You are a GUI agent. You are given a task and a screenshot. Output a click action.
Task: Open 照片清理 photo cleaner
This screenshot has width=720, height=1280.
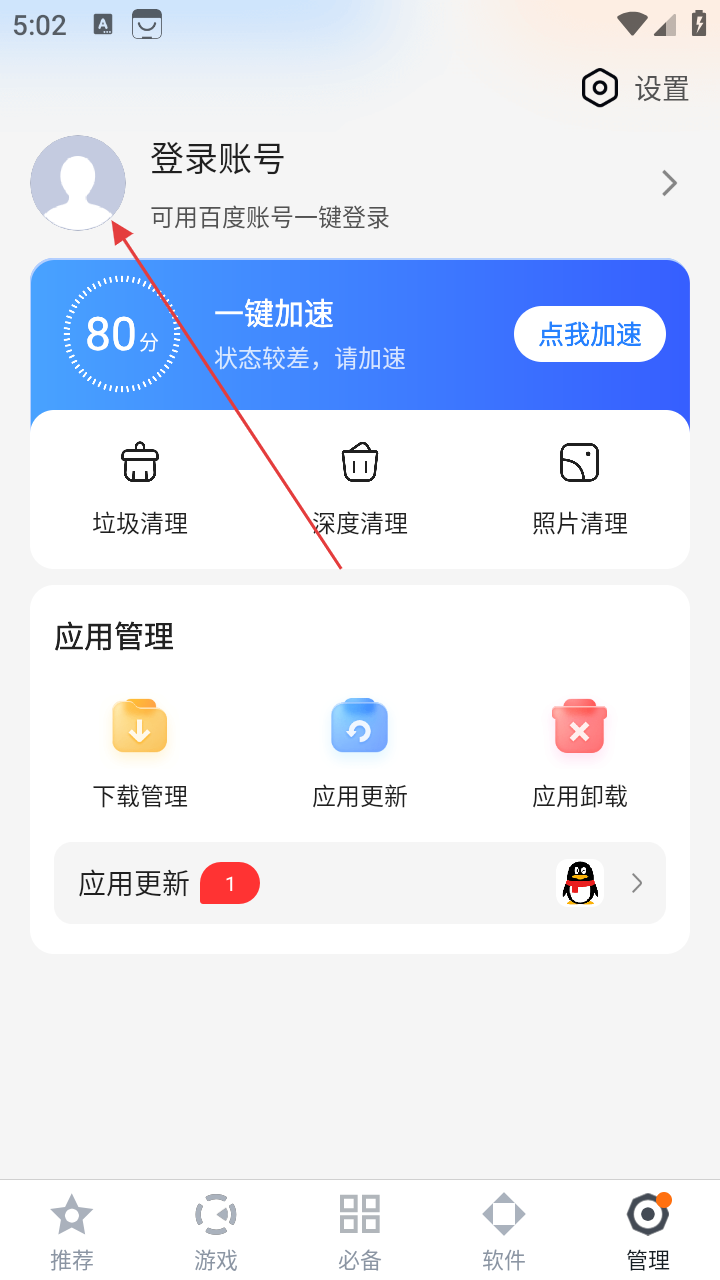pyautogui.click(x=580, y=489)
